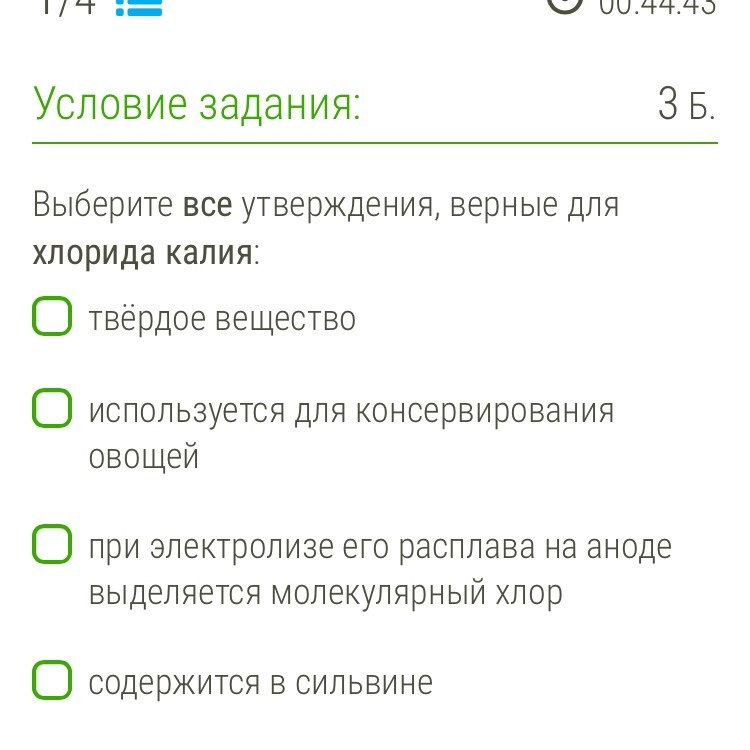The height and width of the screenshot is (750, 750).
Task: Tick the electrolysis anode chlorine statement
Action: (52, 545)
